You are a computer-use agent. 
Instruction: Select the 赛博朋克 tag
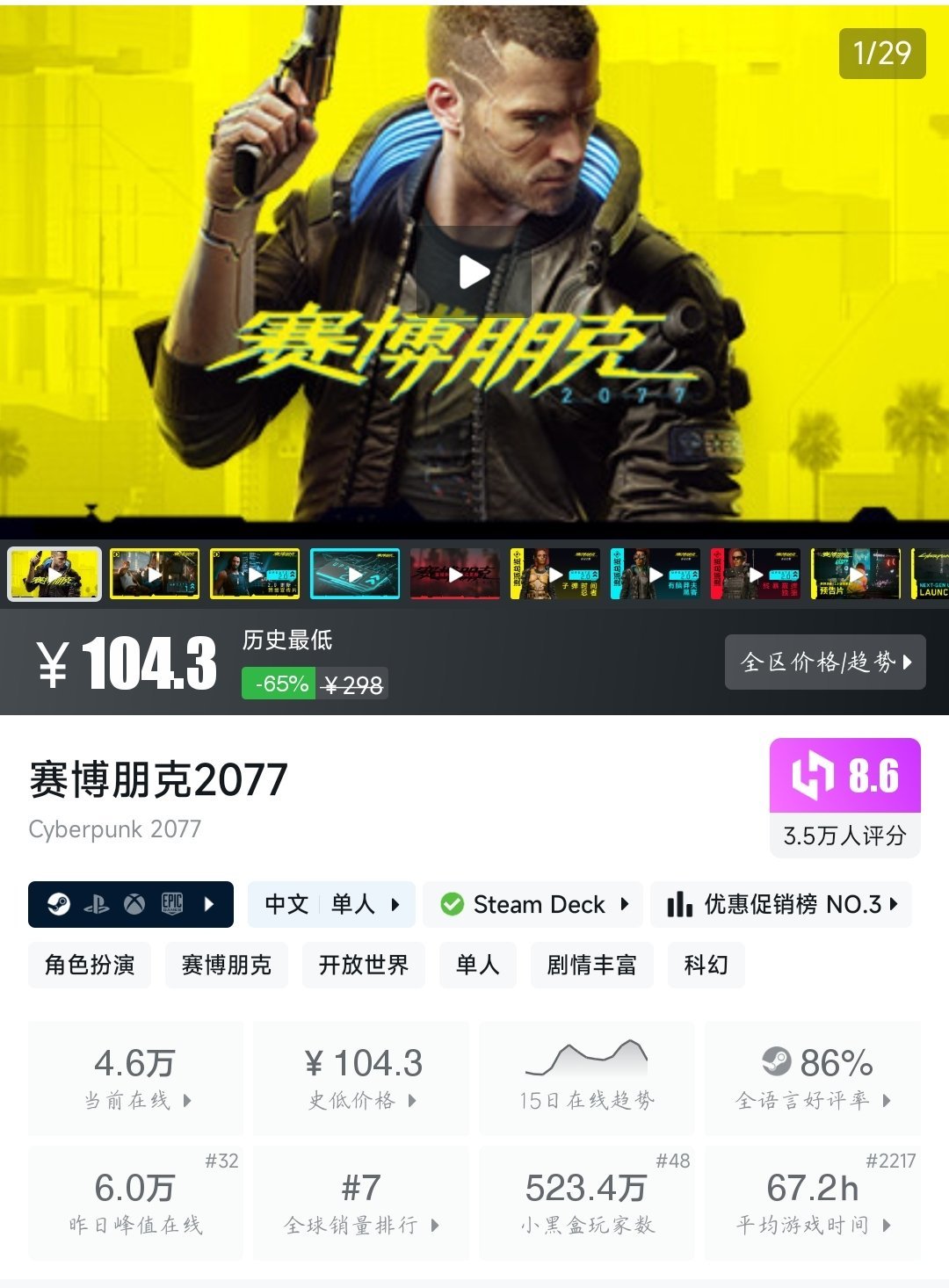coord(226,965)
